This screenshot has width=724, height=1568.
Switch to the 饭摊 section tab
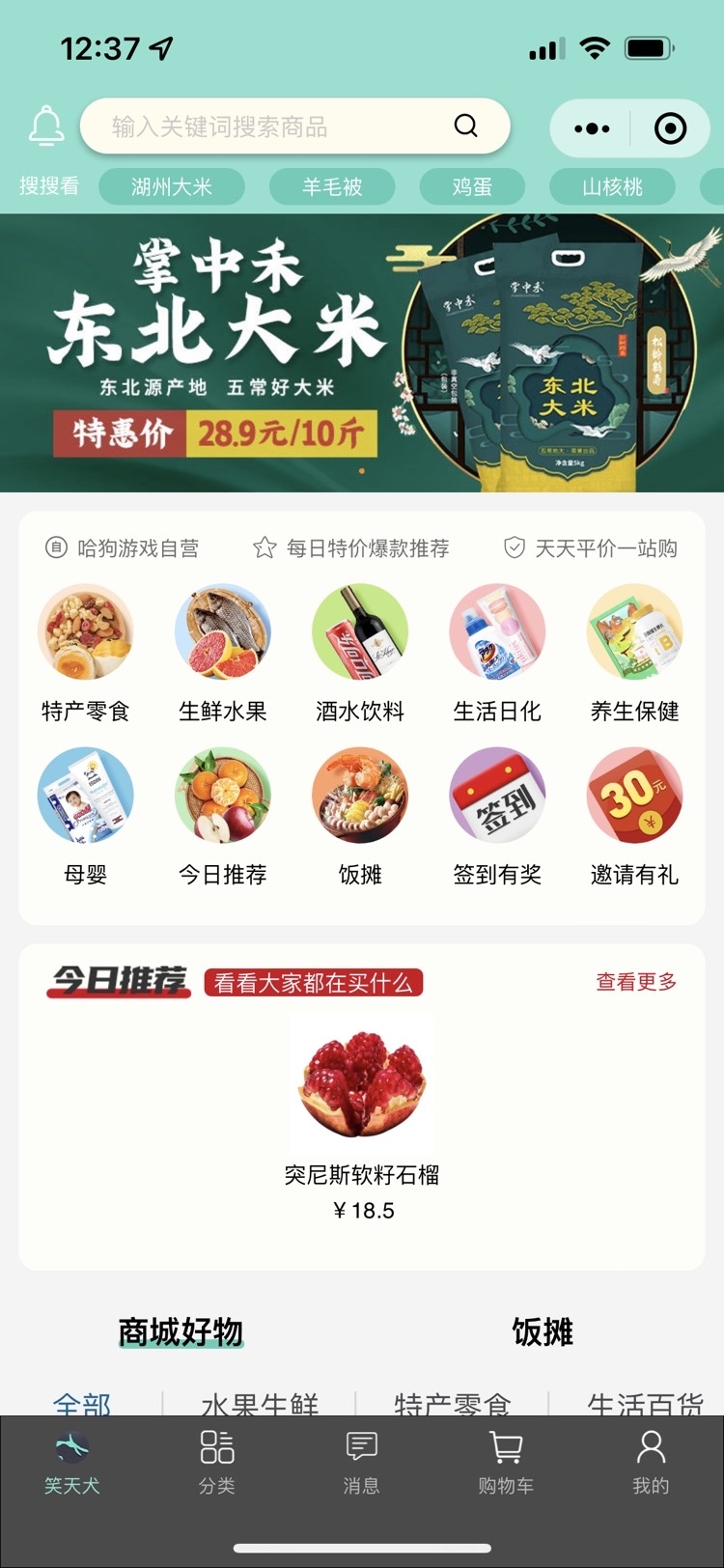tap(543, 1332)
